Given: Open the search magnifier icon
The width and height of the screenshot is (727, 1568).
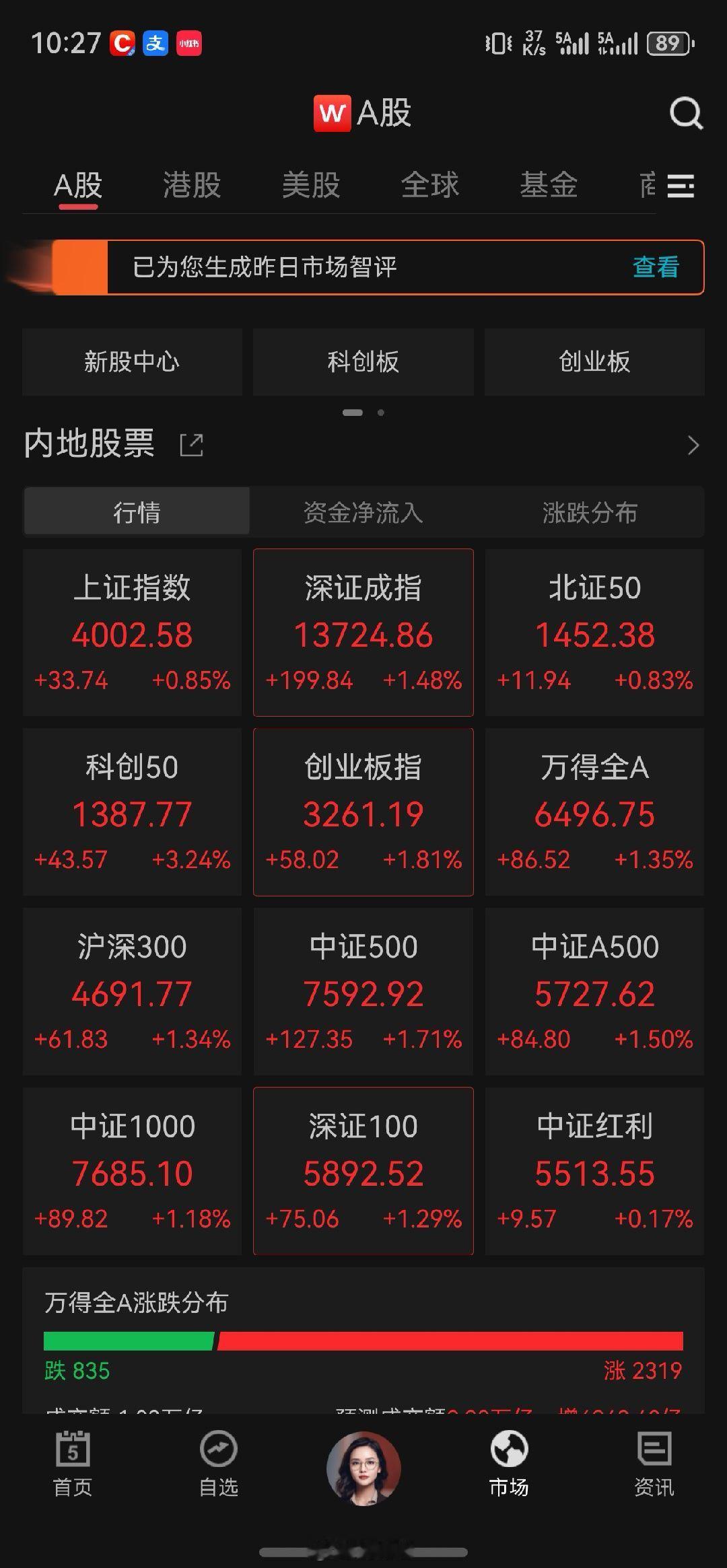Looking at the screenshot, I should [686, 113].
